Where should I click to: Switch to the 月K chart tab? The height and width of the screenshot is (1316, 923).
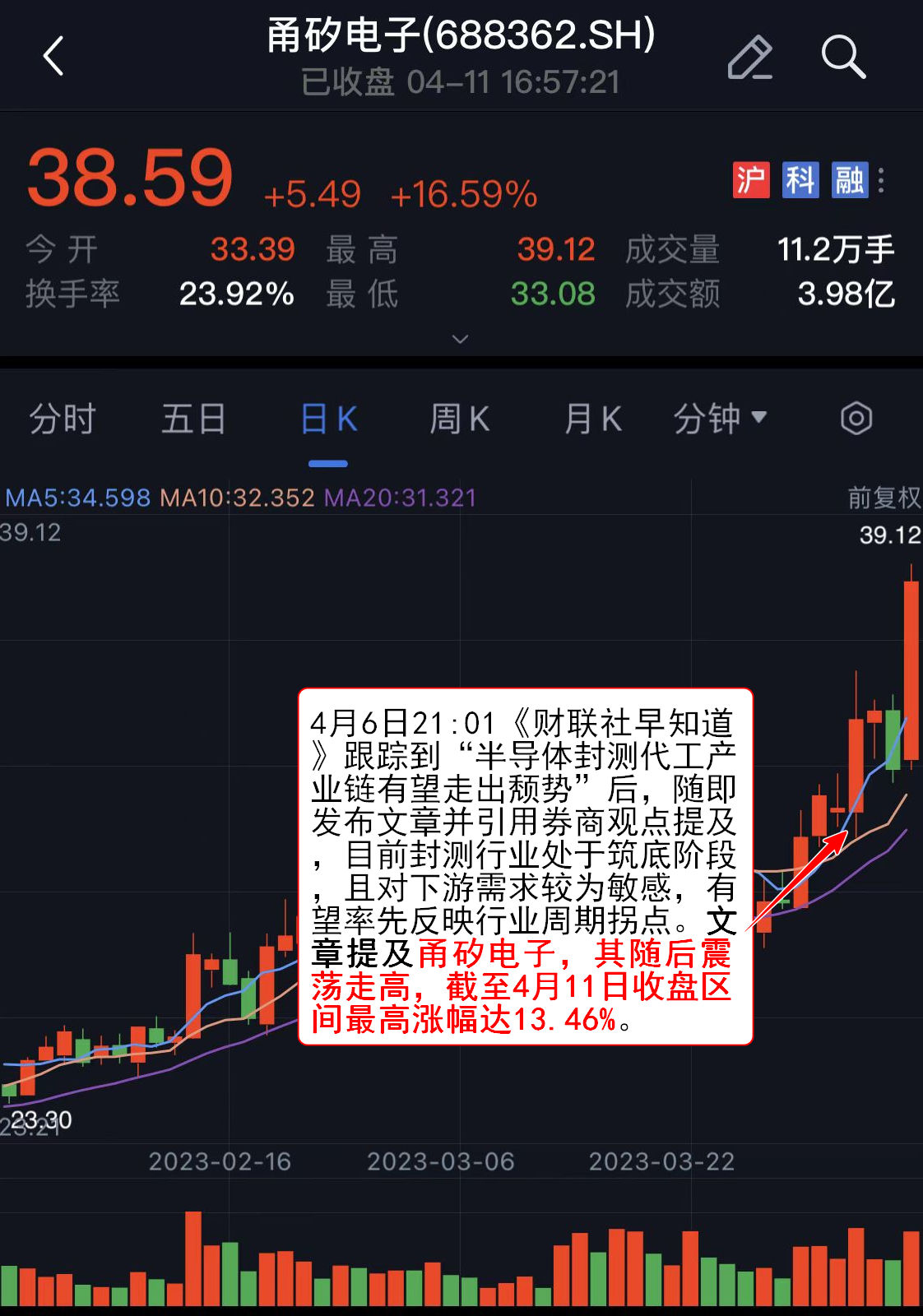click(592, 419)
